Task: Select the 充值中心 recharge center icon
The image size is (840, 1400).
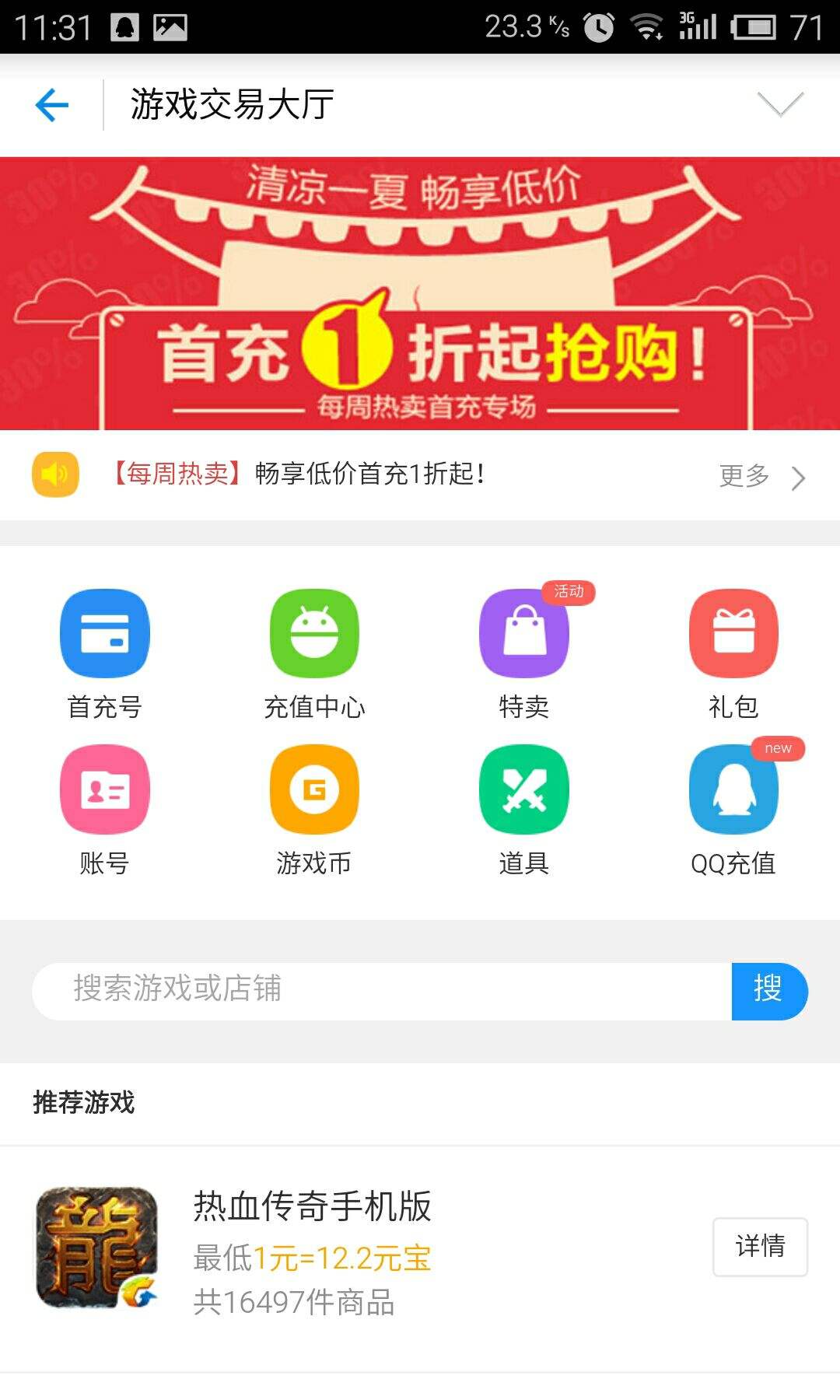Action: 314,632
